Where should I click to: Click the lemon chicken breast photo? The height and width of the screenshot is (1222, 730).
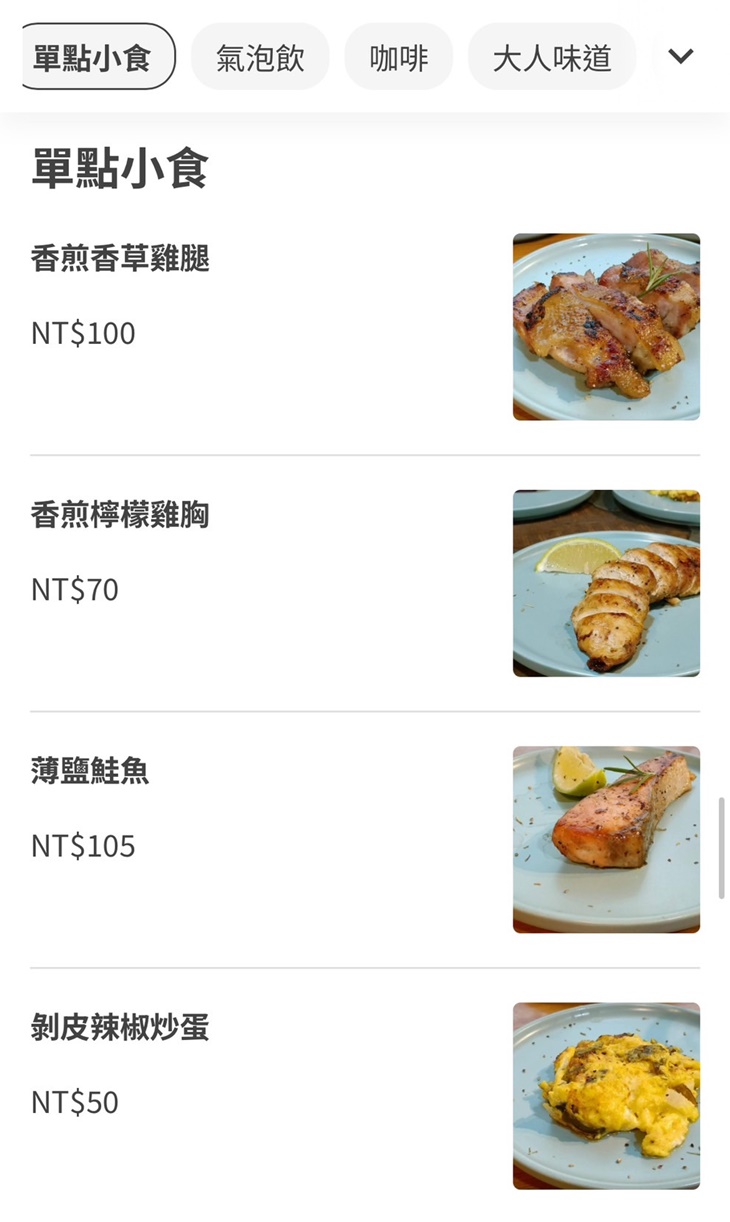[x=606, y=583]
